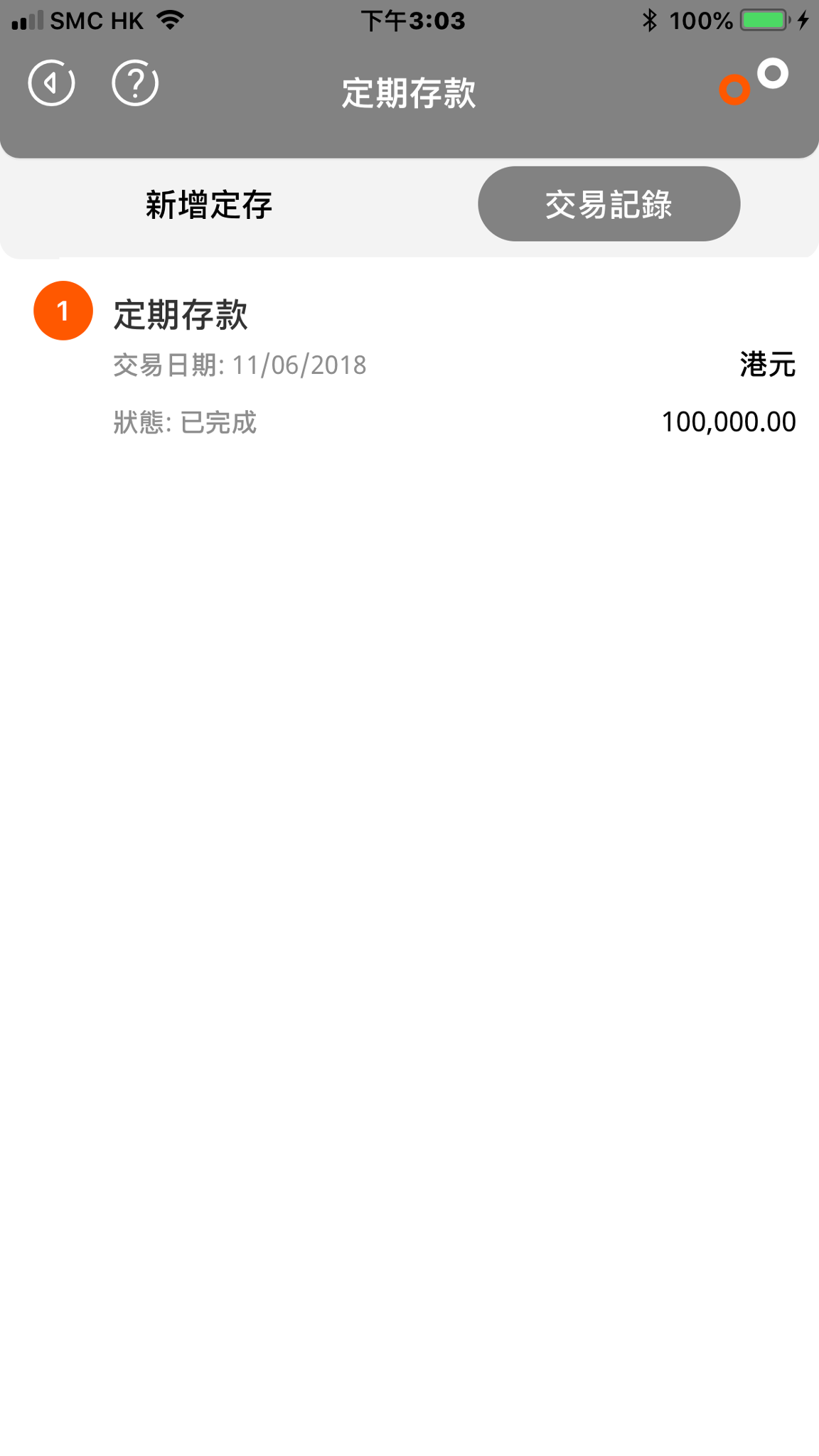Switch to the 新增定存 tab
819x1456 pixels.
click(x=209, y=205)
